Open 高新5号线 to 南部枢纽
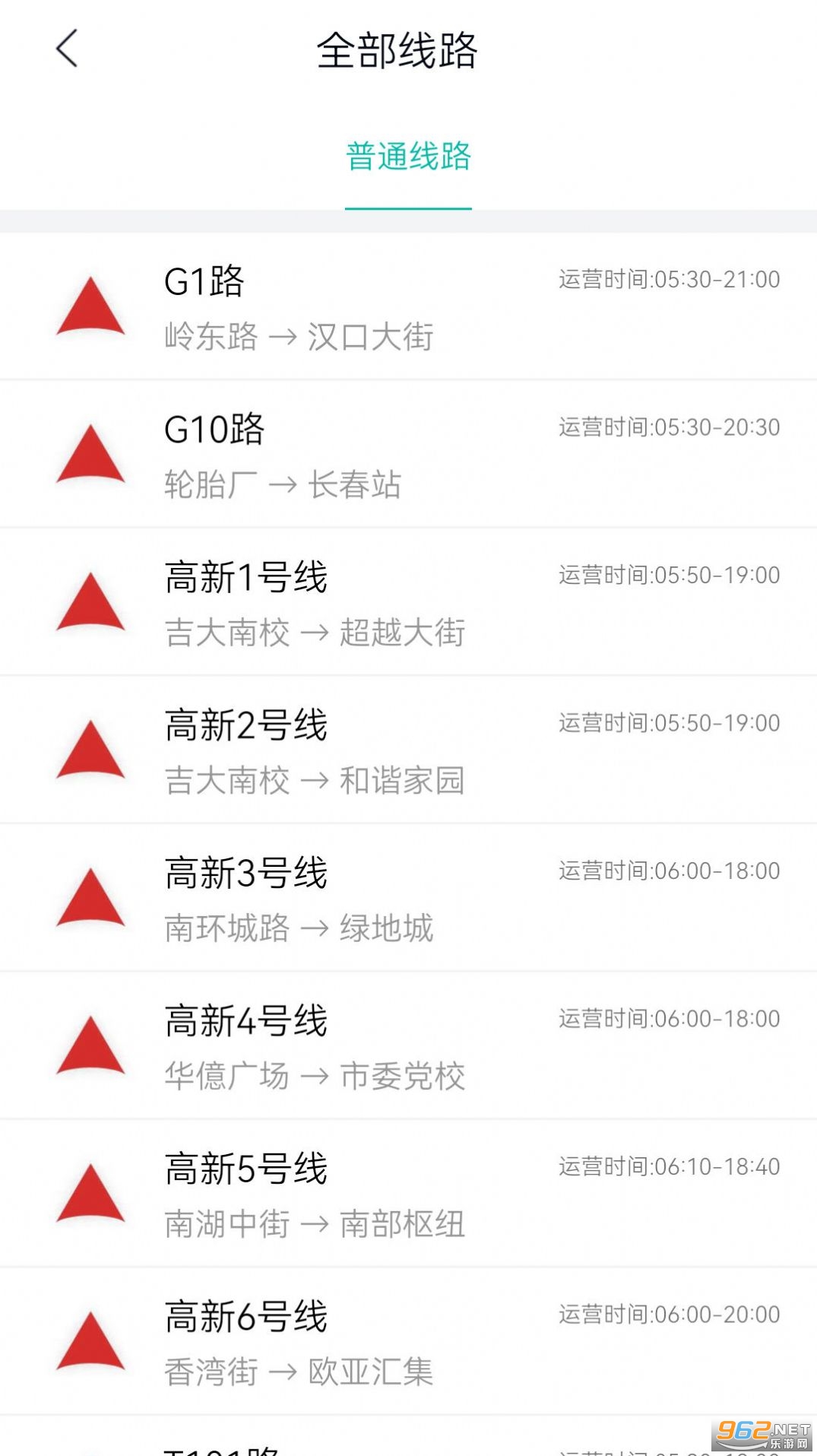This screenshot has height=1456, width=817. point(408,1194)
